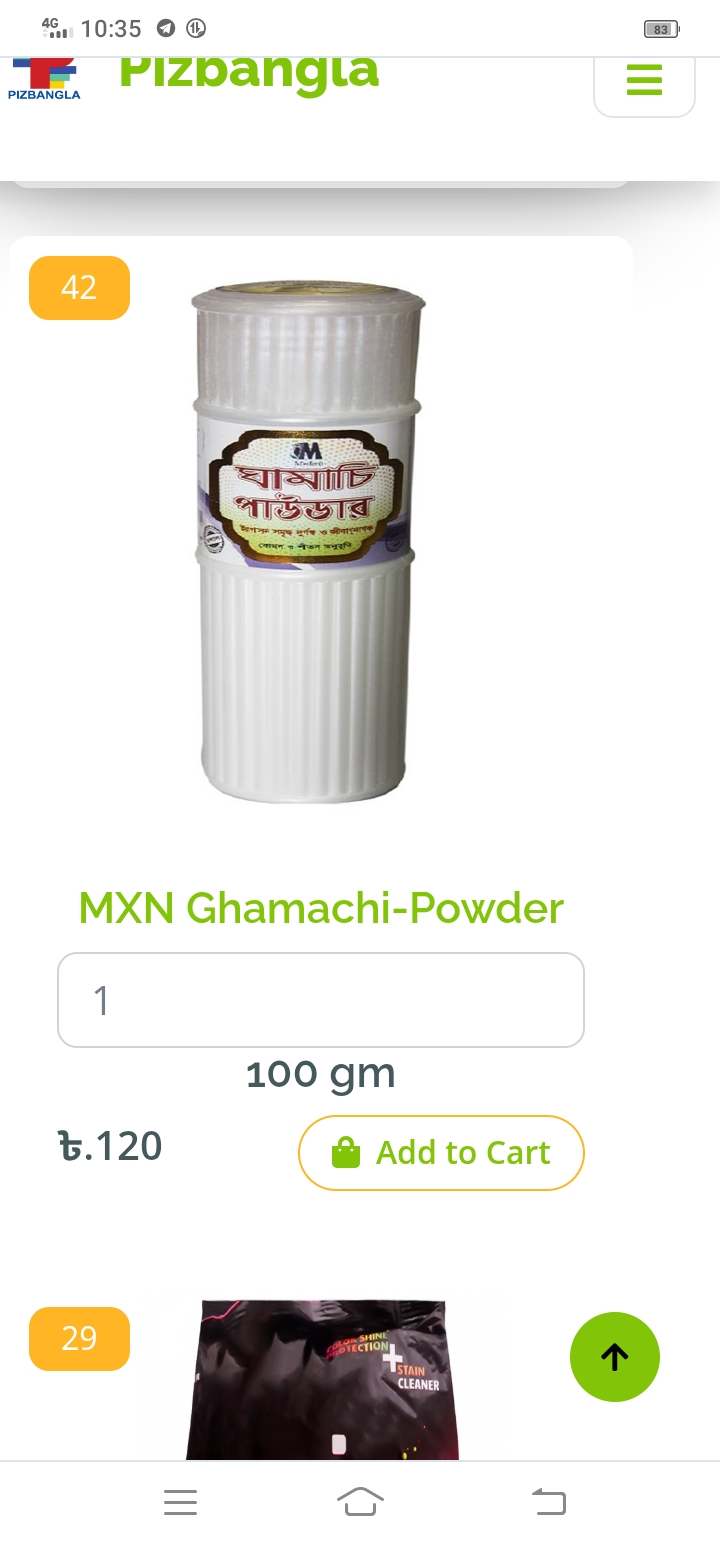This screenshot has width=720, height=1544.
Task: Add MXN Ghamachi-Powder to cart
Action: pyautogui.click(x=441, y=1153)
